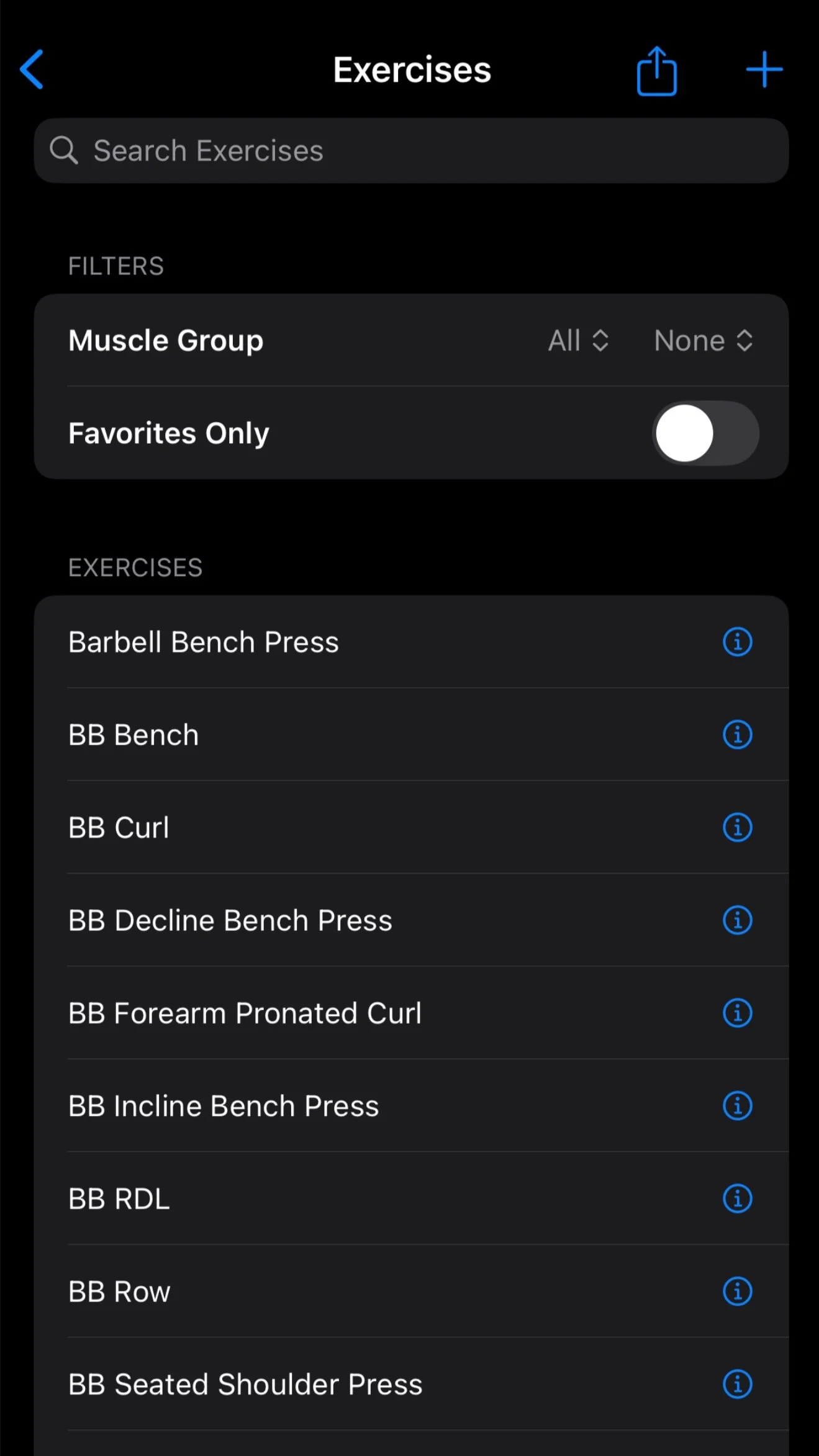Open the Muscle Group 'All' dropdown
Screen dimensions: 819x1456
point(578,341)
